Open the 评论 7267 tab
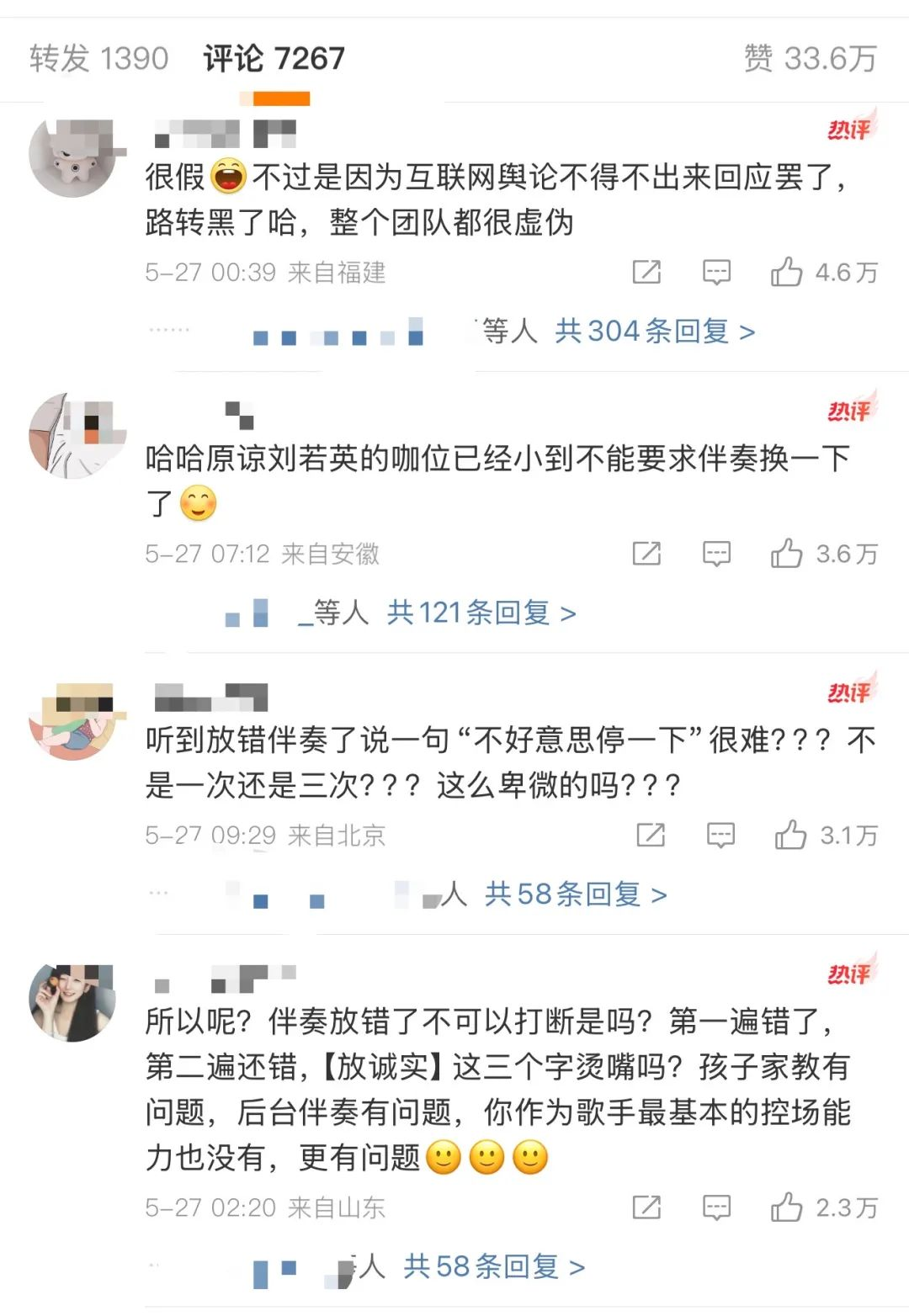This screenshot has height=1316, width=909. click(274, 58)
